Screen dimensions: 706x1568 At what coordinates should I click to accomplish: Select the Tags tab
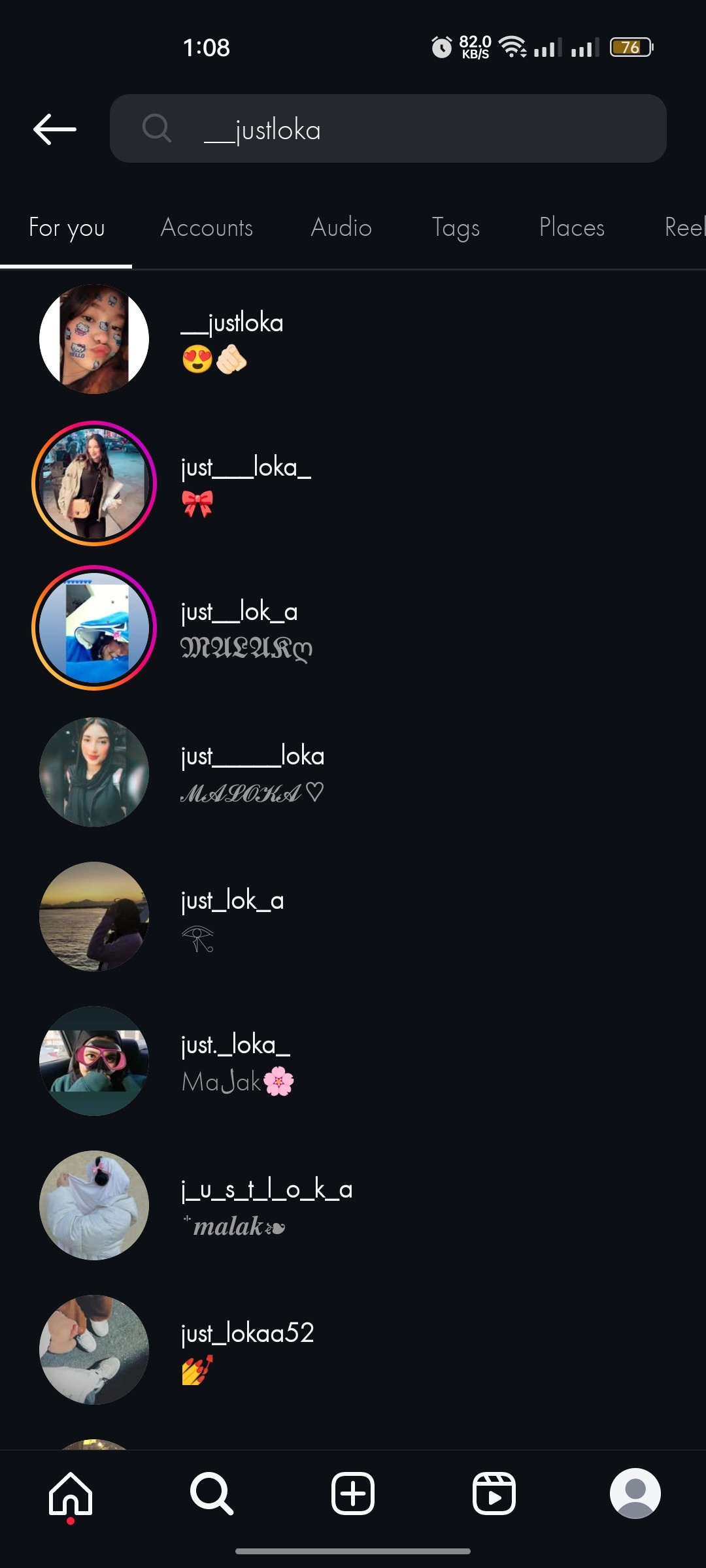[456, 227]
